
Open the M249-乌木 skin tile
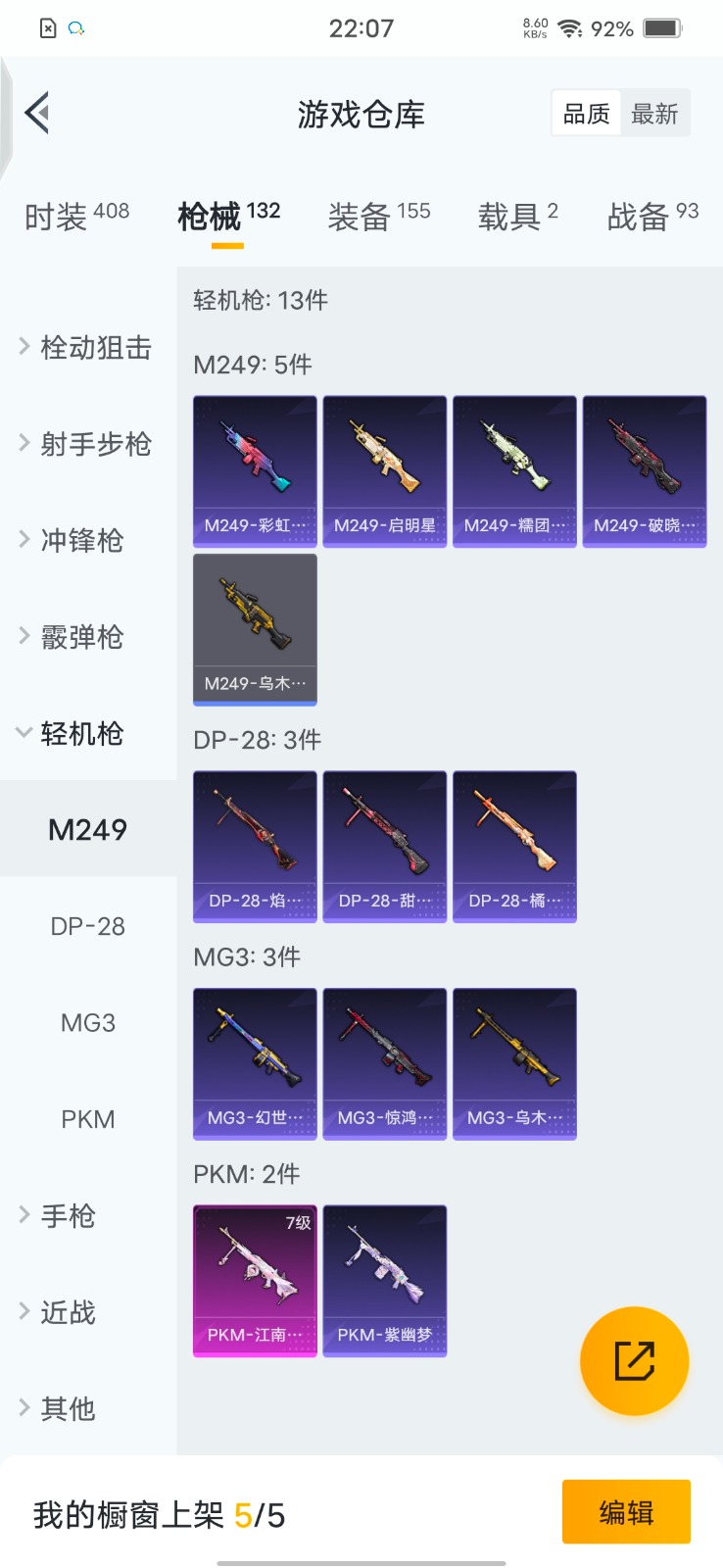[x=255, y=629]
